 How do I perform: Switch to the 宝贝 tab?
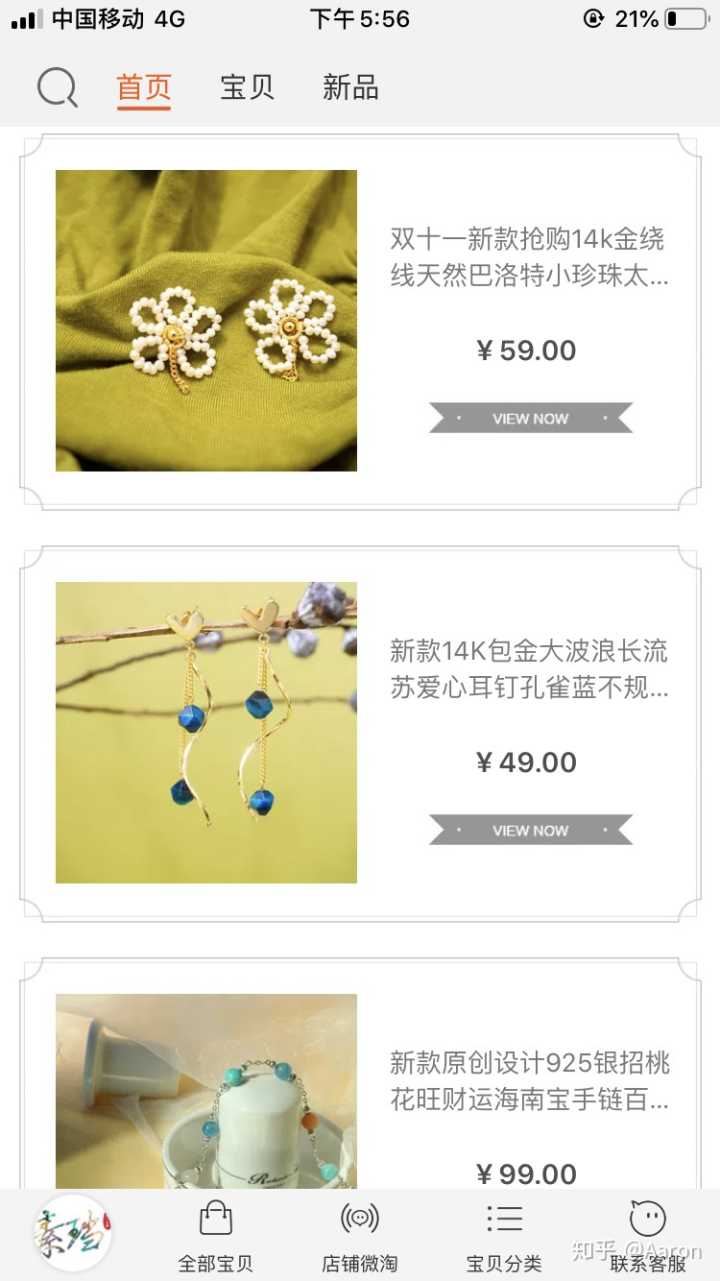pos(247,88)
